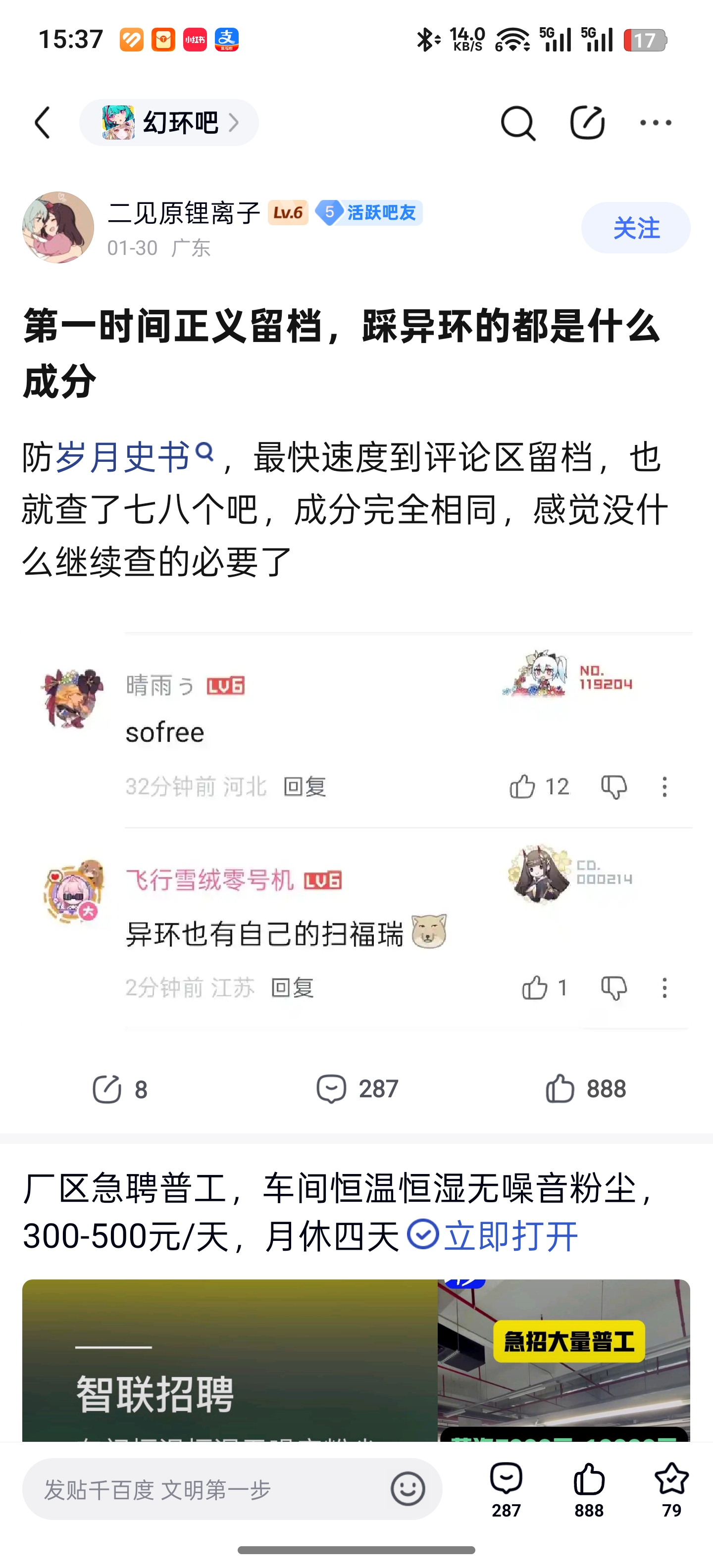Open search in the top bar
Viewport: 713px width, 1568px height.
(x=517, y=123)
